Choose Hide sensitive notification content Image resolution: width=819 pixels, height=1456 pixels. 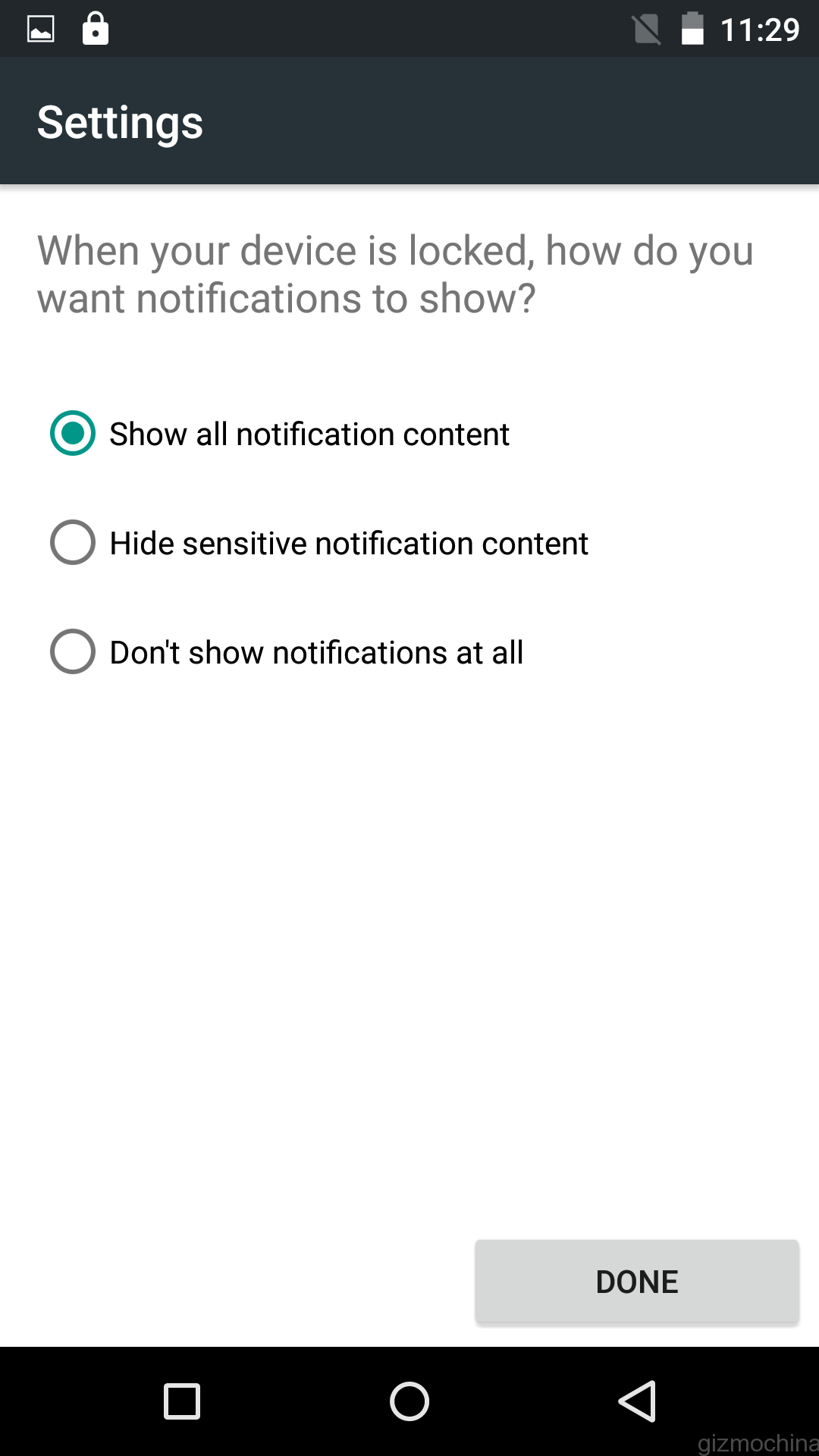click(x=73, y=543)
